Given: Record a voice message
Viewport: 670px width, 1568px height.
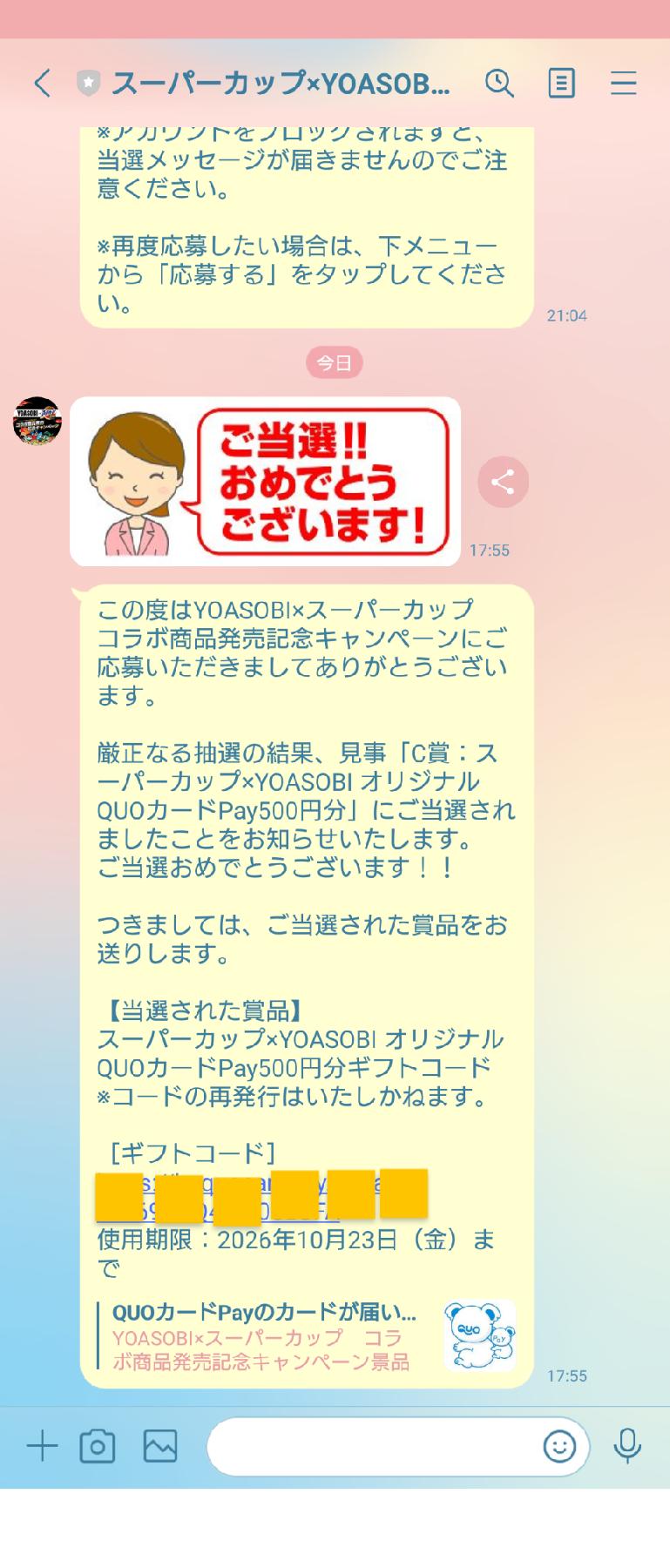Looking at the screenshot, I should 627,1447.
